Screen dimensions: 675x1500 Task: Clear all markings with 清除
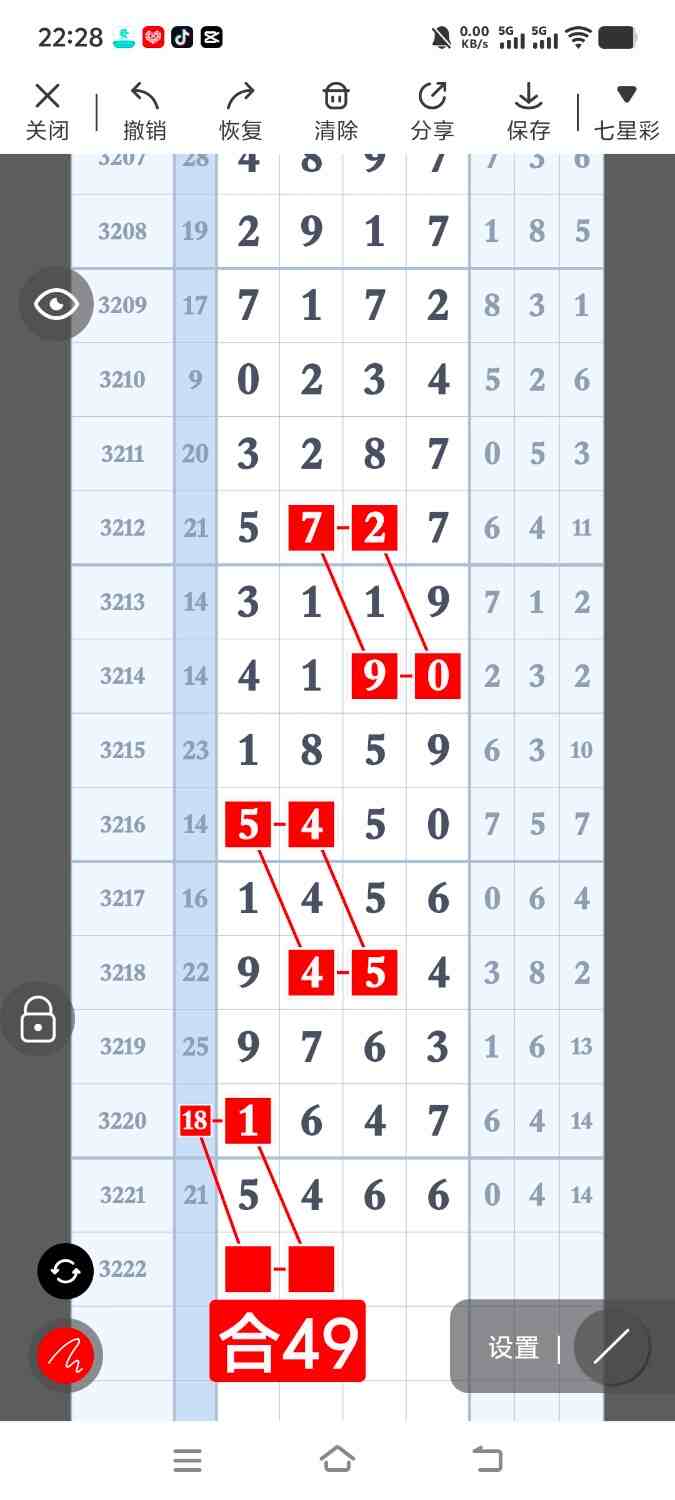[x=336, y=111]
